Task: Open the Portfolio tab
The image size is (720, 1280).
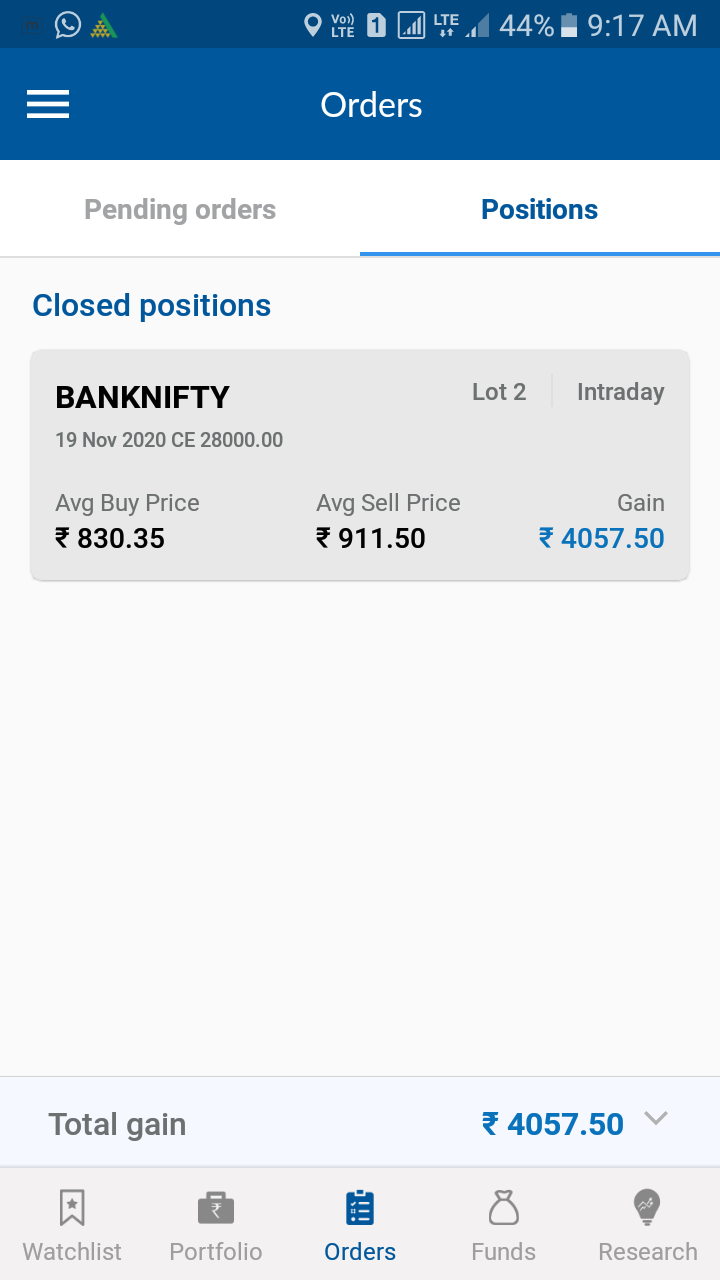Action: (216, 1225)
